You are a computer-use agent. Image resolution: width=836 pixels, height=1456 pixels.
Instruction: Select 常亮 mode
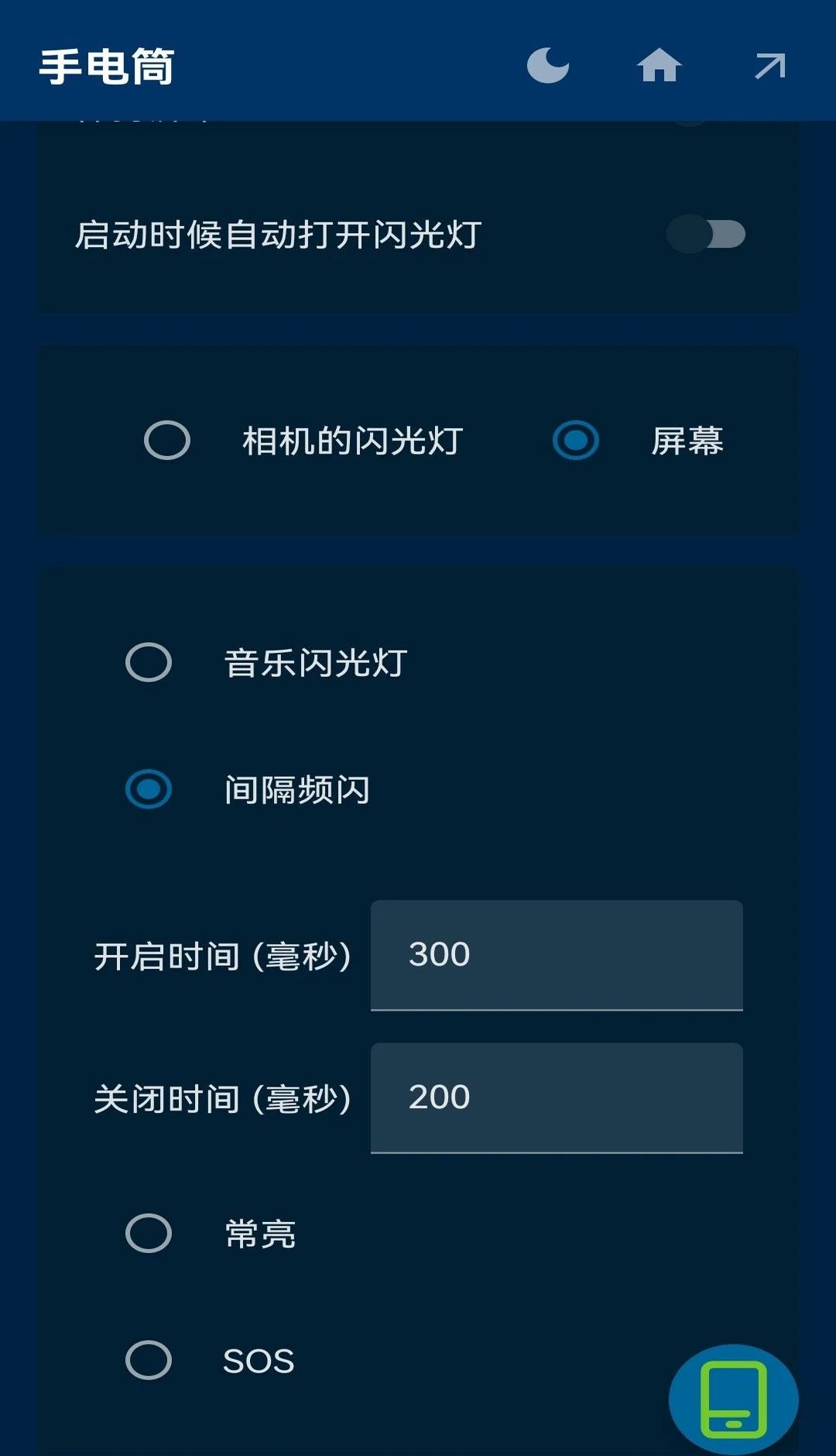(x=149, y=1233)
